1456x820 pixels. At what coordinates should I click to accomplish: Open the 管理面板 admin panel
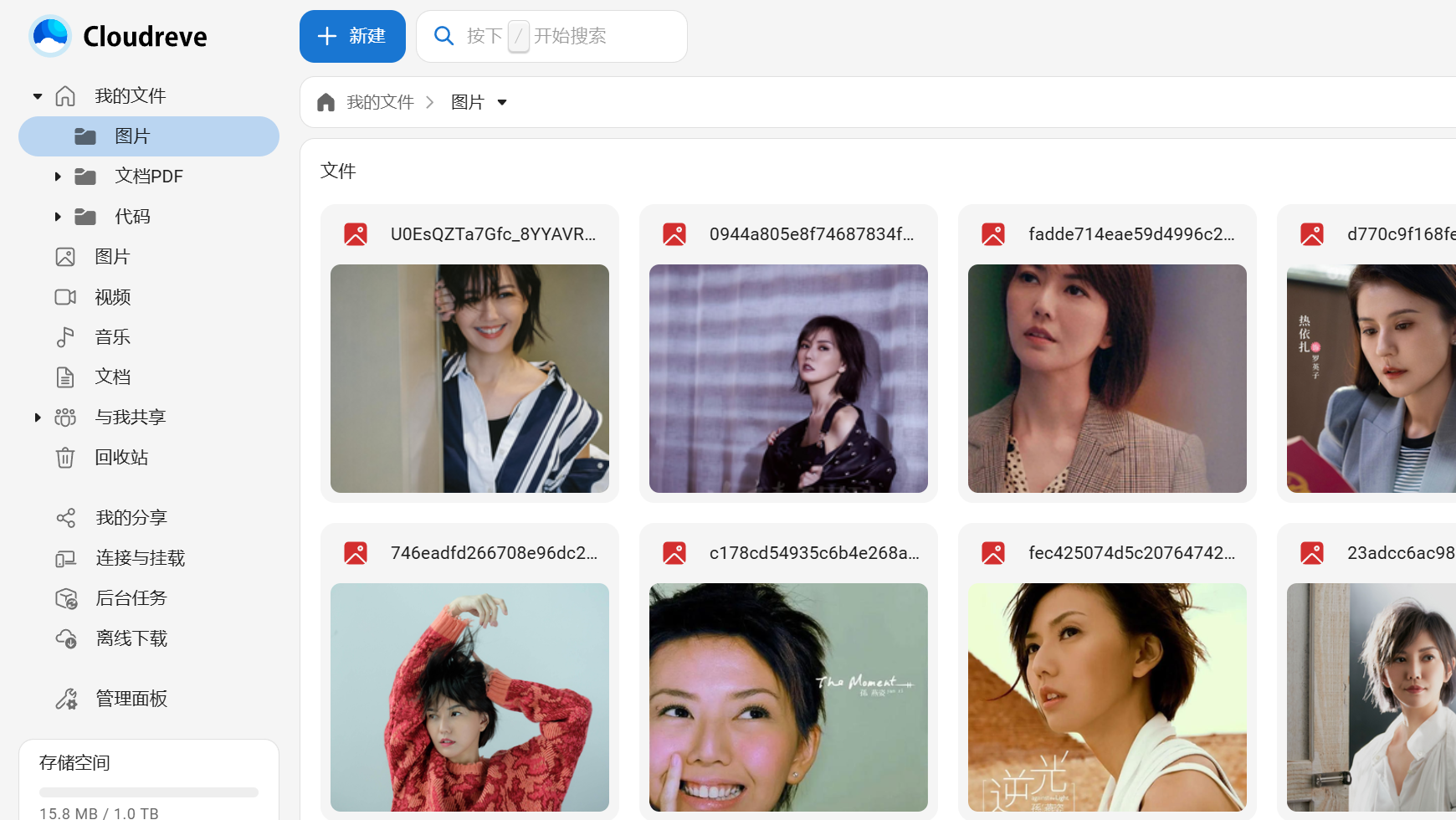click(x=131, y=699)
